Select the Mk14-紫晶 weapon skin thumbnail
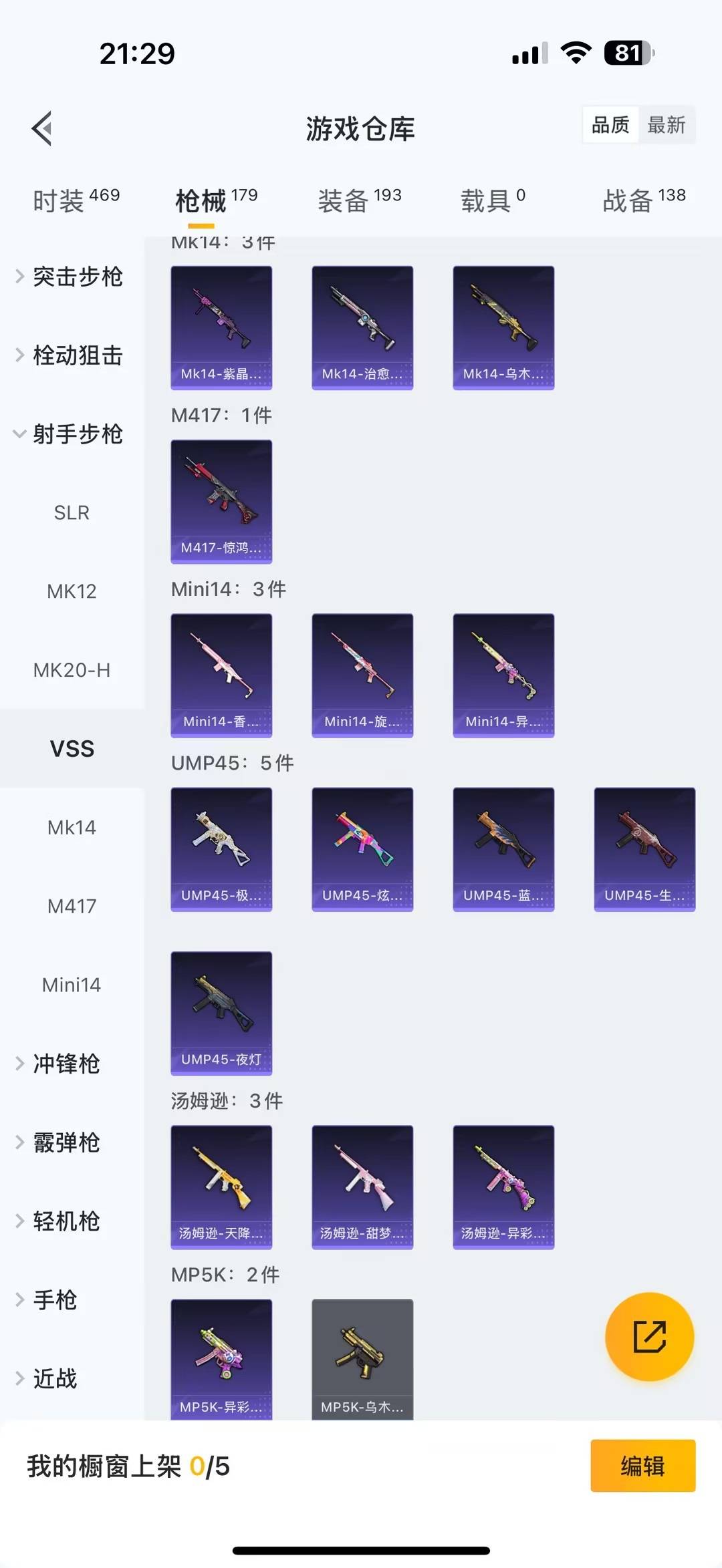Viewport: 722px width, 1568px height. [221, 326]
